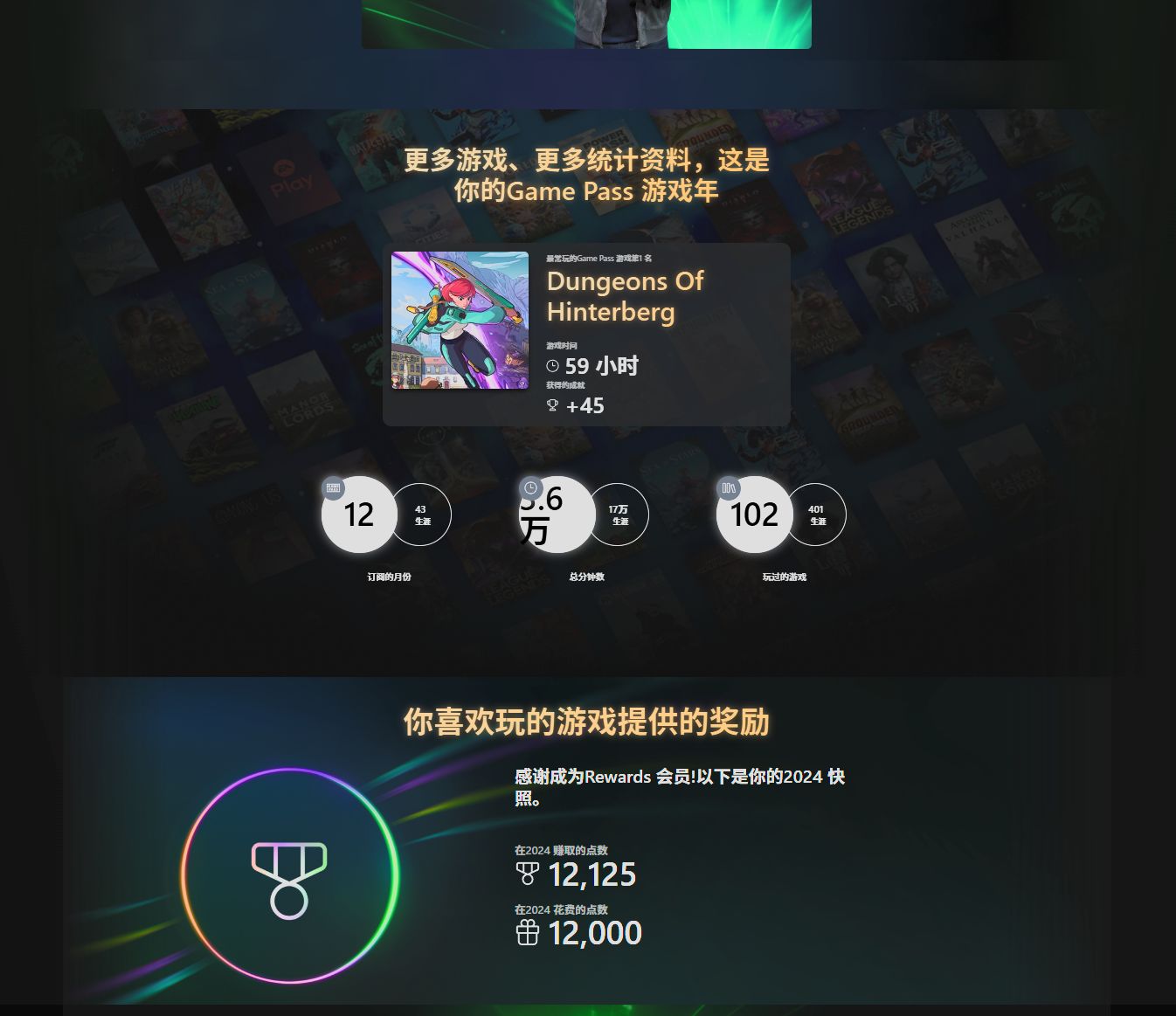Open the Dungeons Of Hinterberg game card
1176x1016 pixels.
coord(586,335)
